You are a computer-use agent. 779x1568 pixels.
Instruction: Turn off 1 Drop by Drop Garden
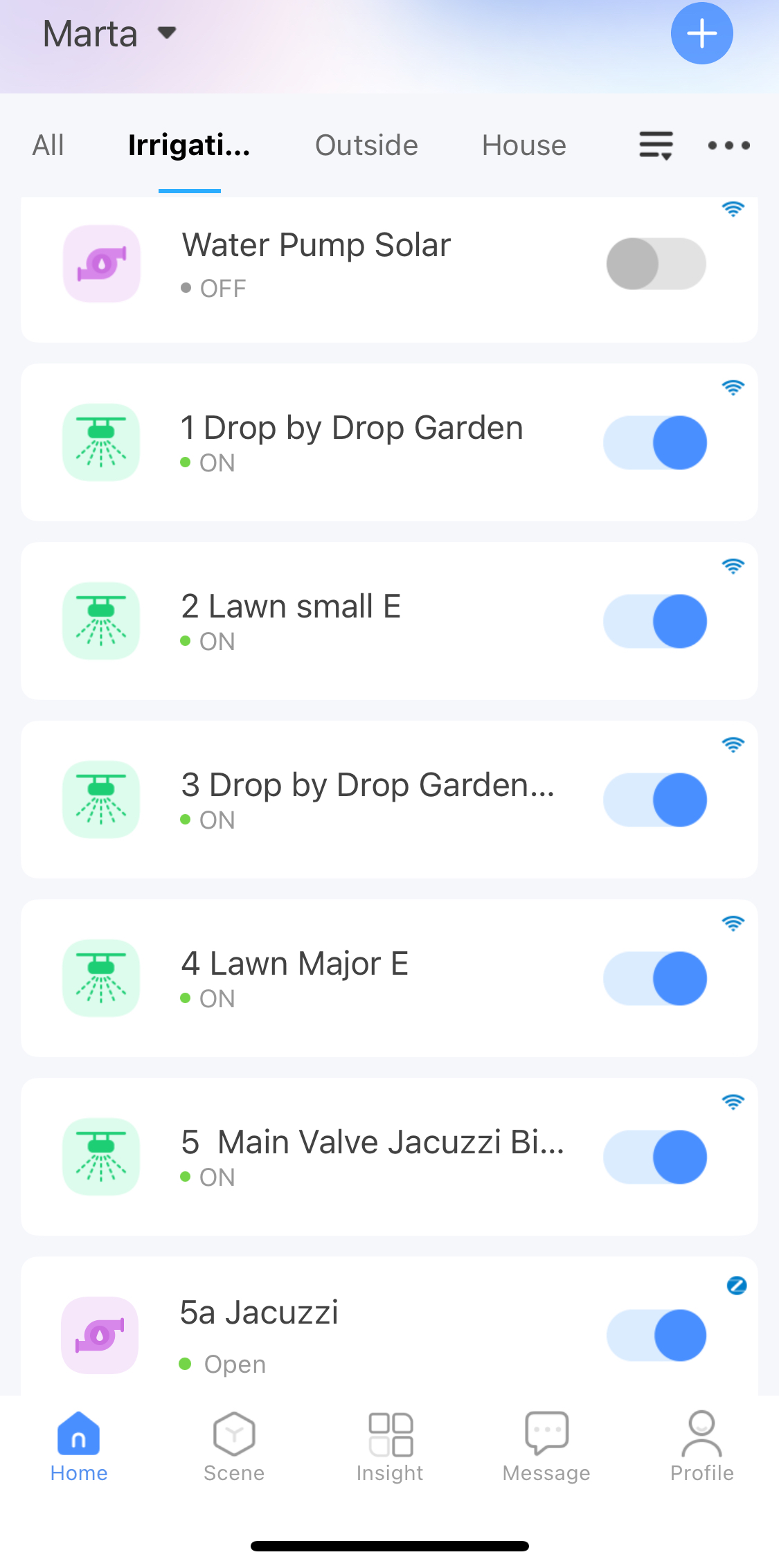[656, 443]
